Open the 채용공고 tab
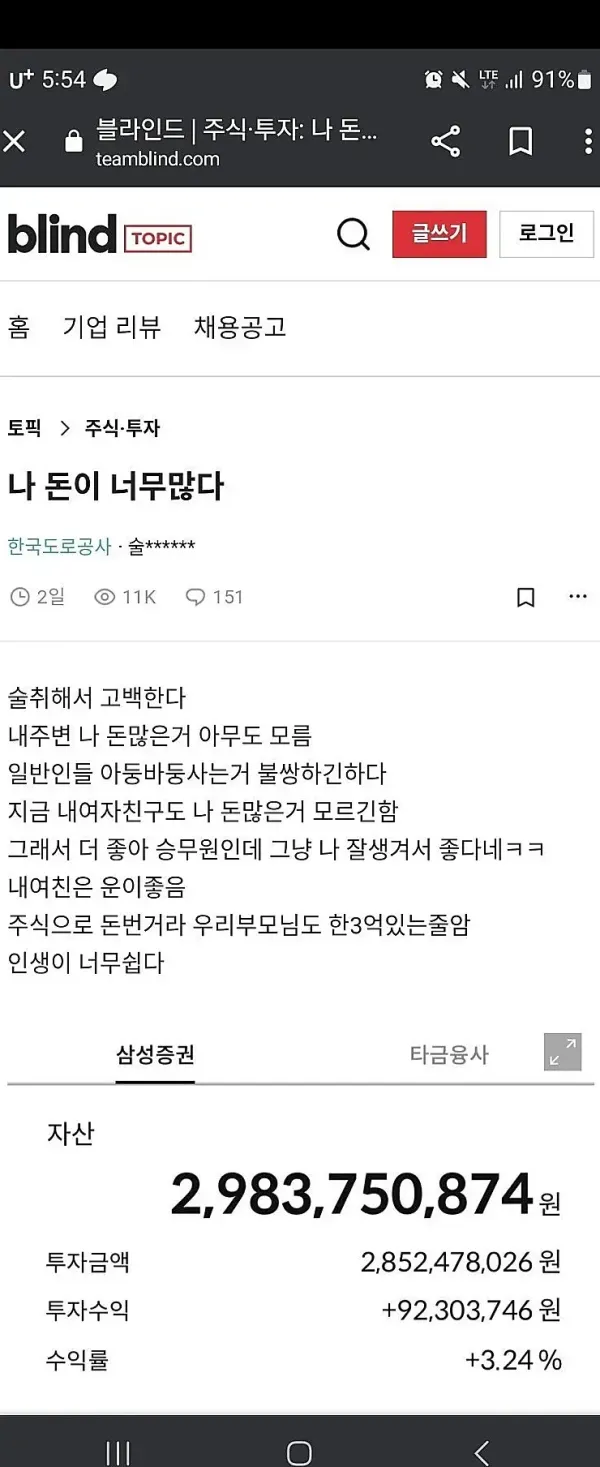Viewport: 600px width, 1467px height. pos(240,327)
